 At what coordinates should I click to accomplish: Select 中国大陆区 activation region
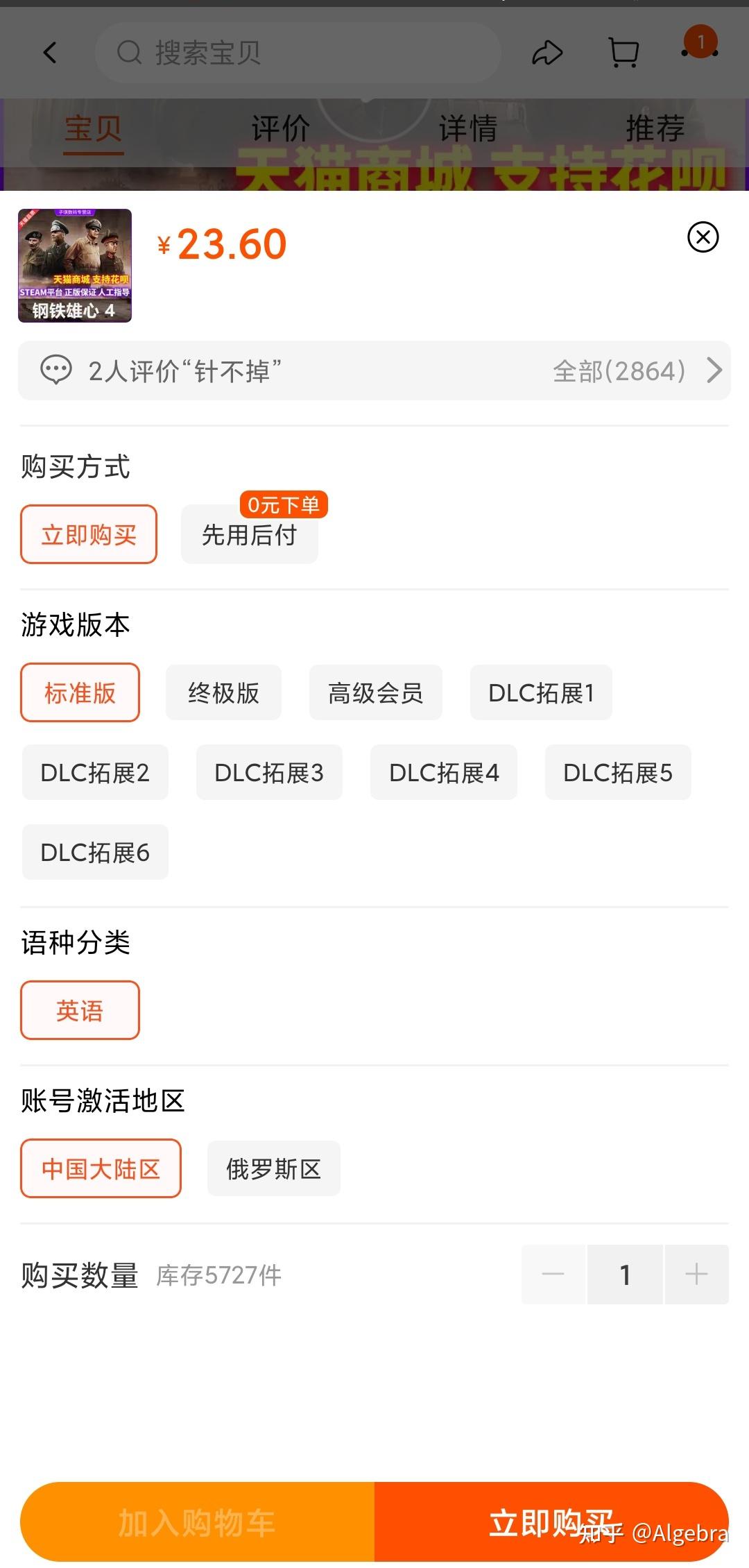[101, 1168]
